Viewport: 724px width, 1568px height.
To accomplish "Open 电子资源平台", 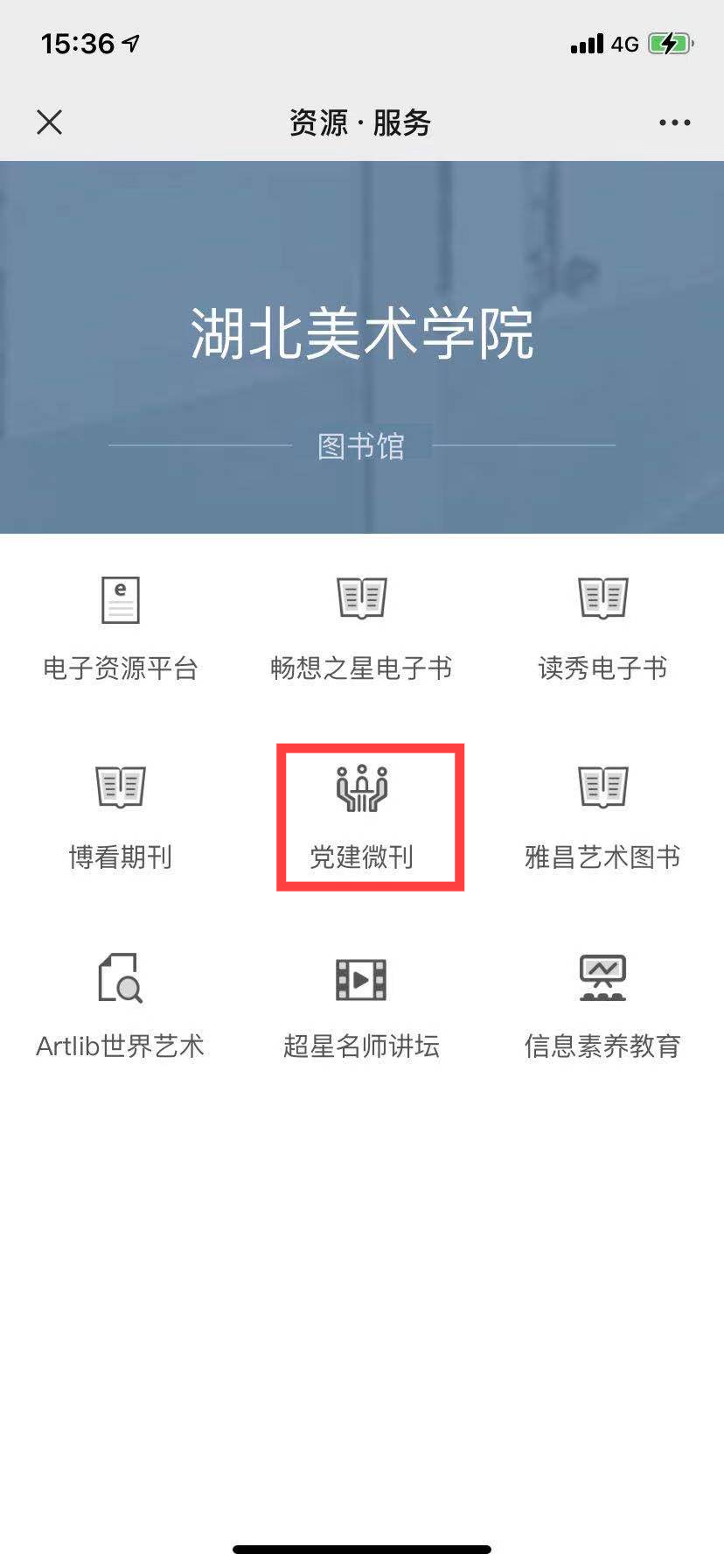I will (x=121, y=629).
